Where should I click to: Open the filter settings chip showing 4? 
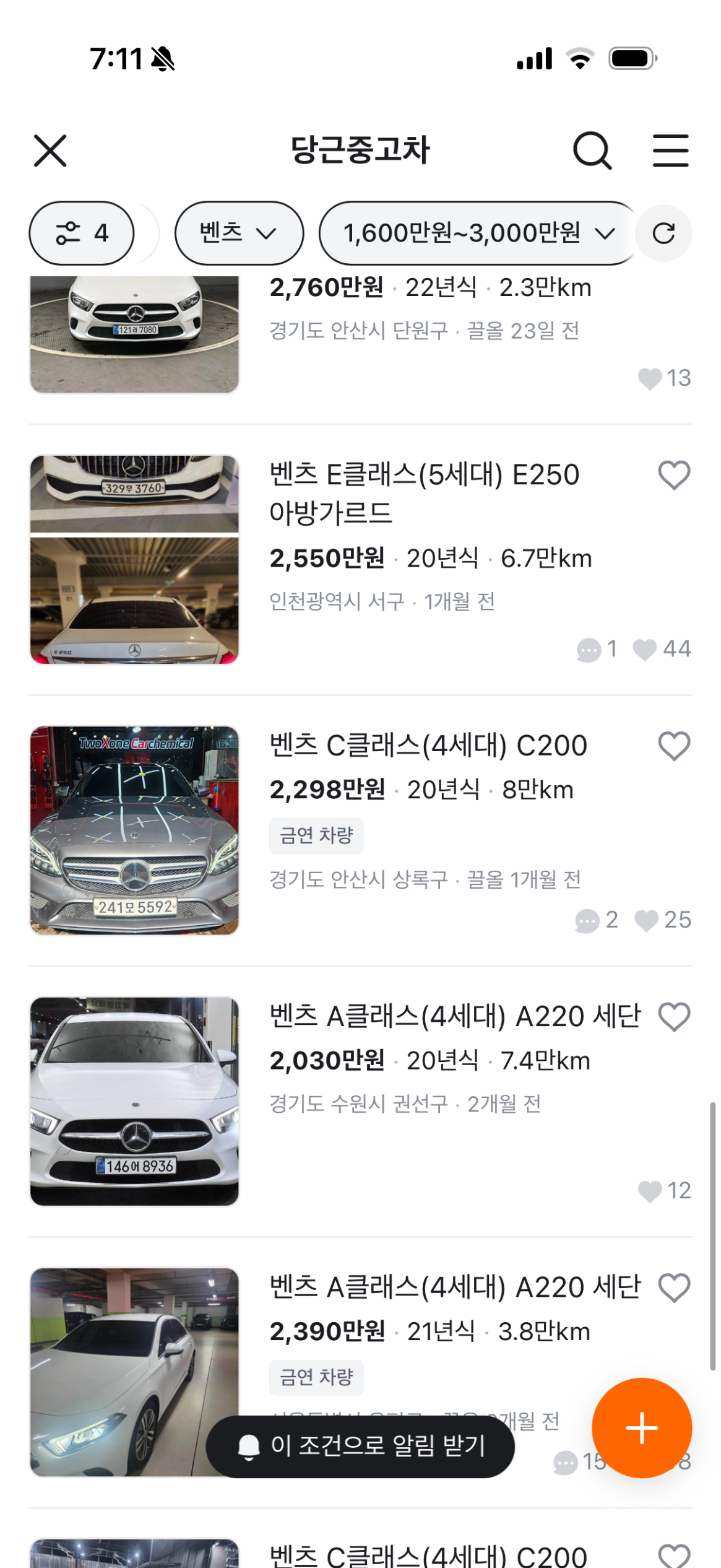pos(82,233)
